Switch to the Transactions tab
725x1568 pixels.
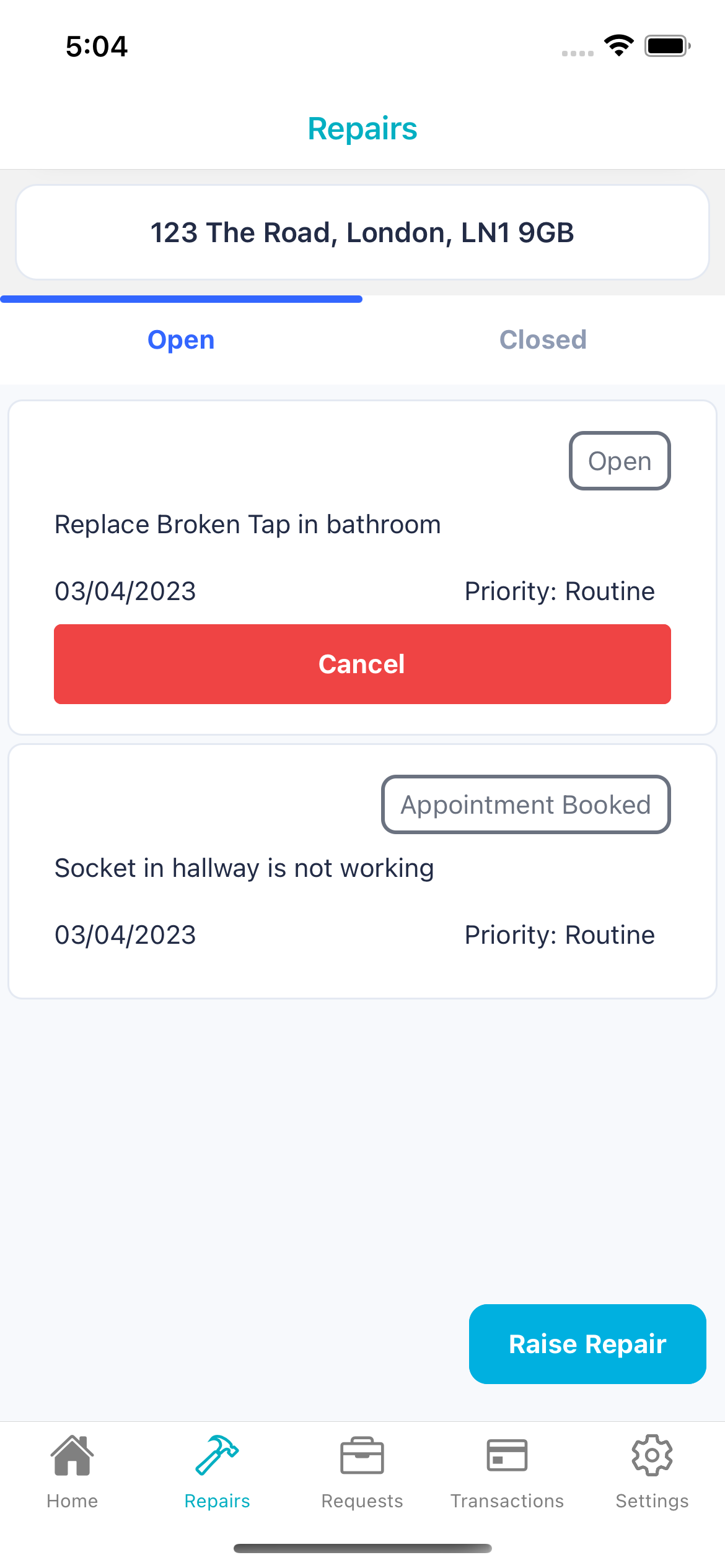pyautogui.click(x=507, y=1472)
